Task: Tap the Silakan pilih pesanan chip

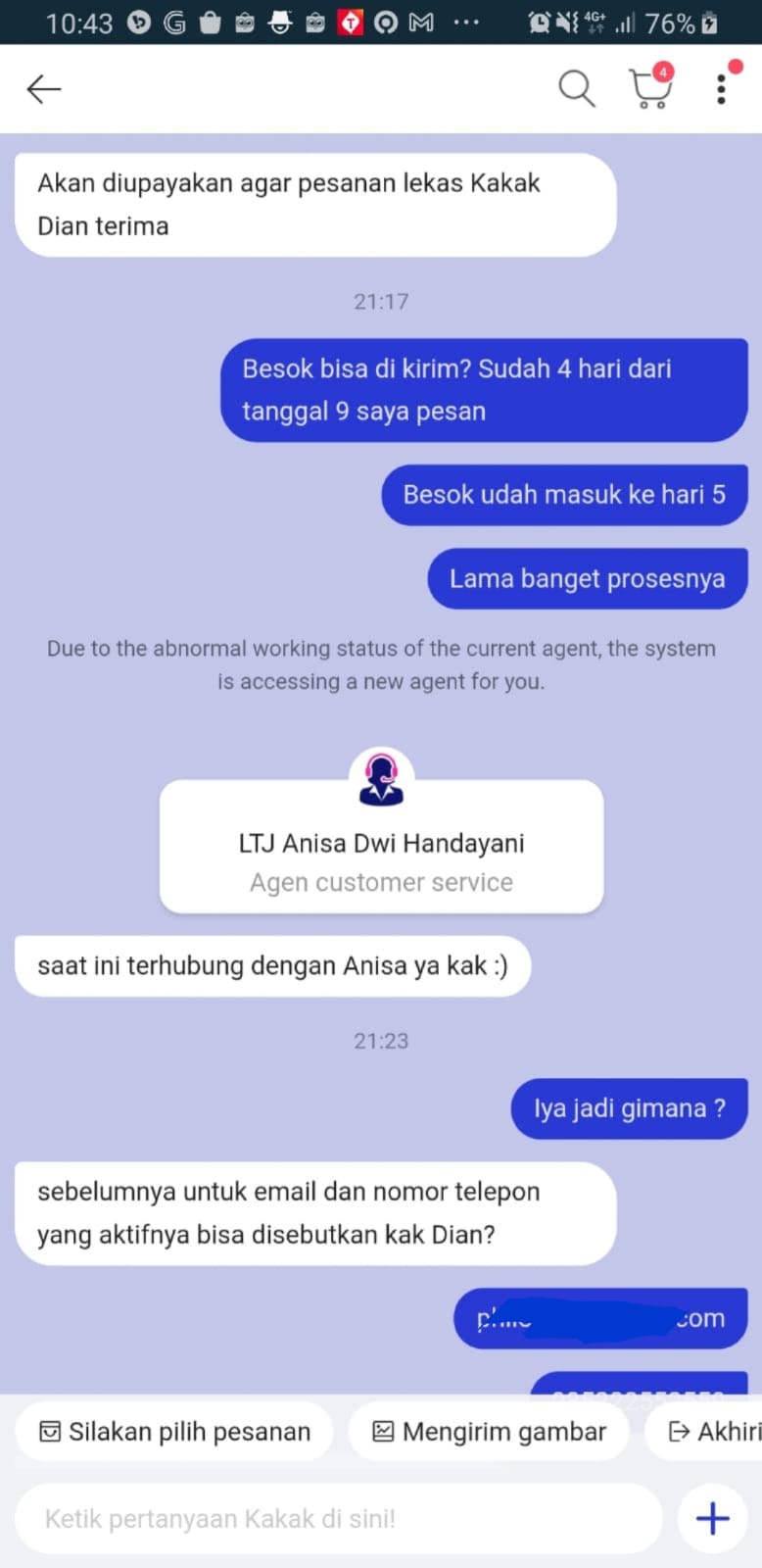Action: (x=174, y=1432)
